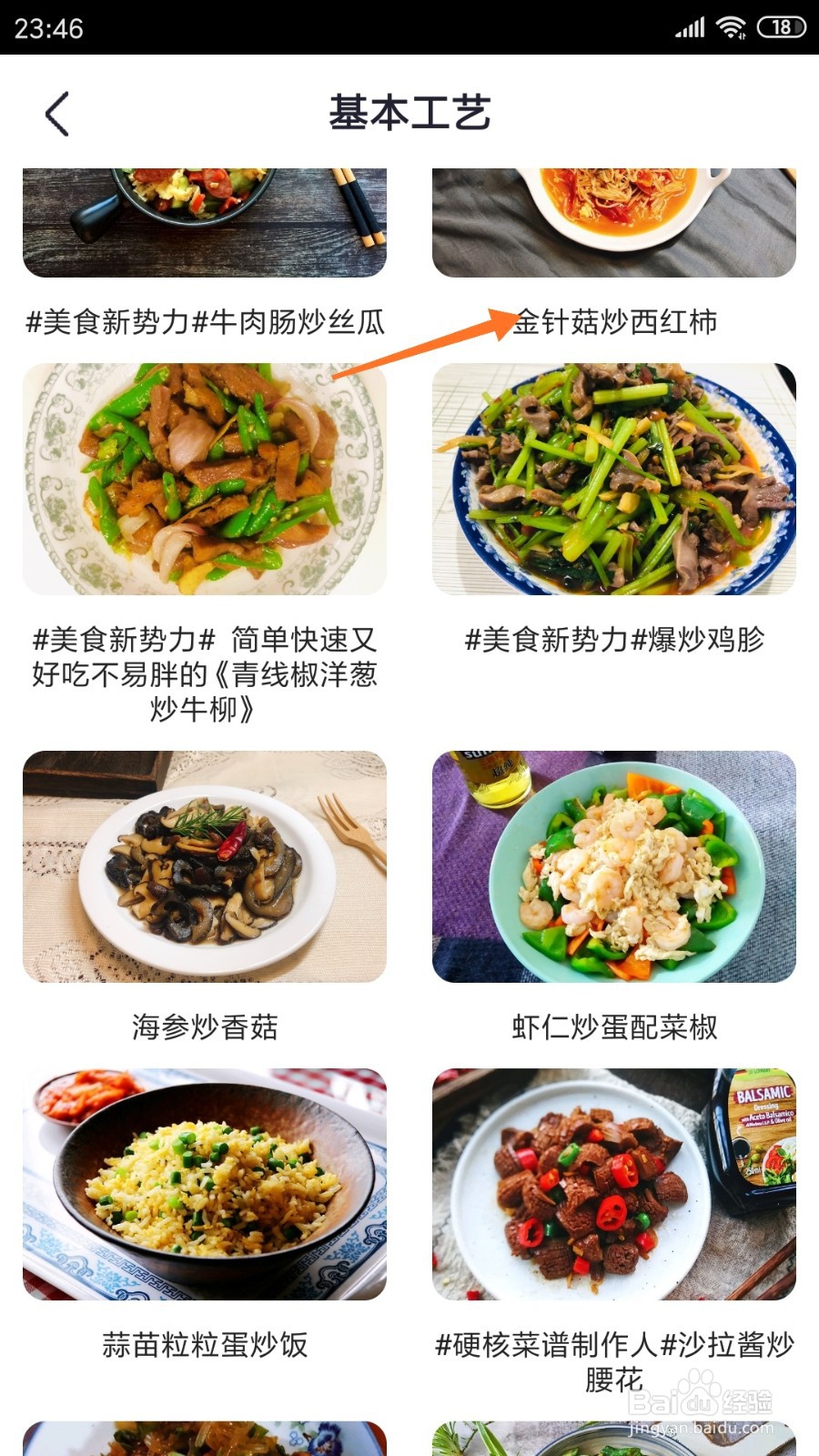
Task: Tap the battery indicator showing 18
Action: [x=780, y=27]
